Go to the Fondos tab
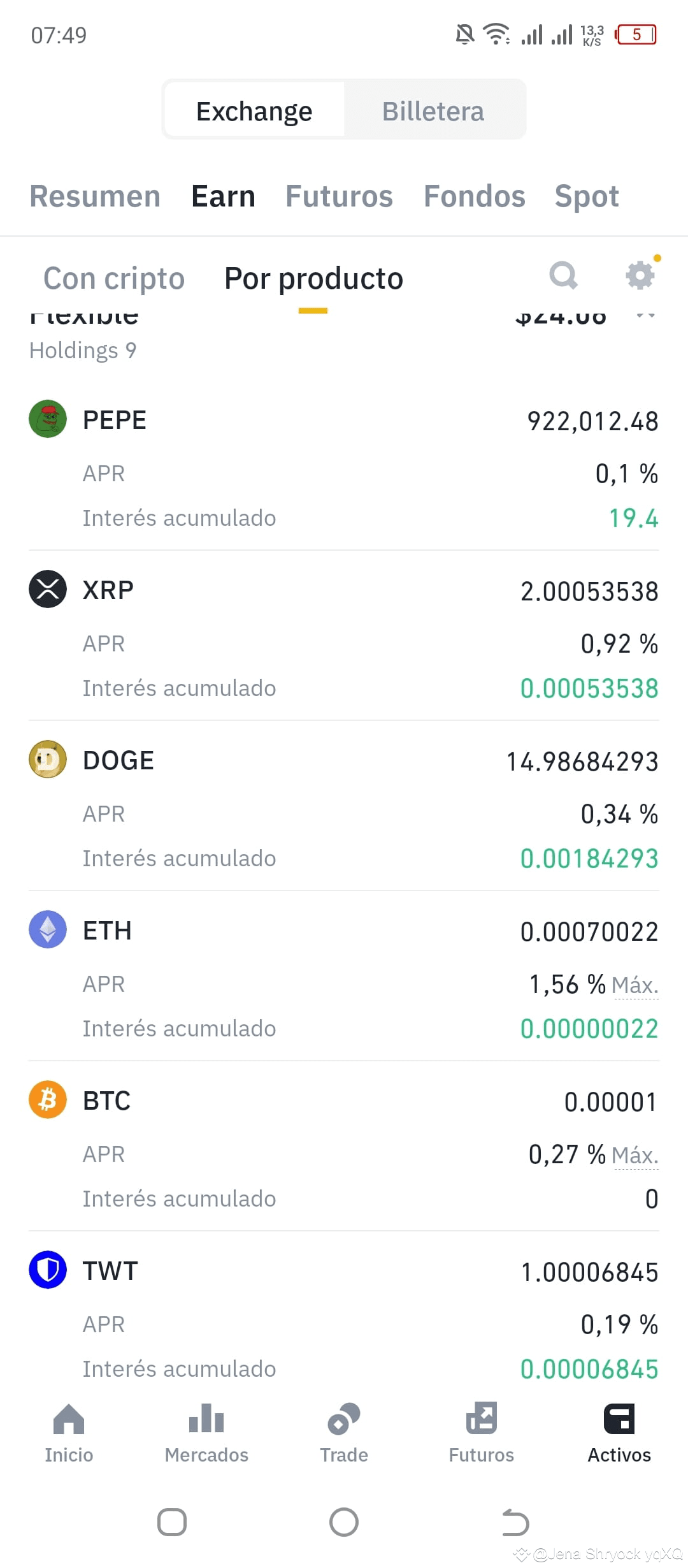 click(x=475, y=196)
